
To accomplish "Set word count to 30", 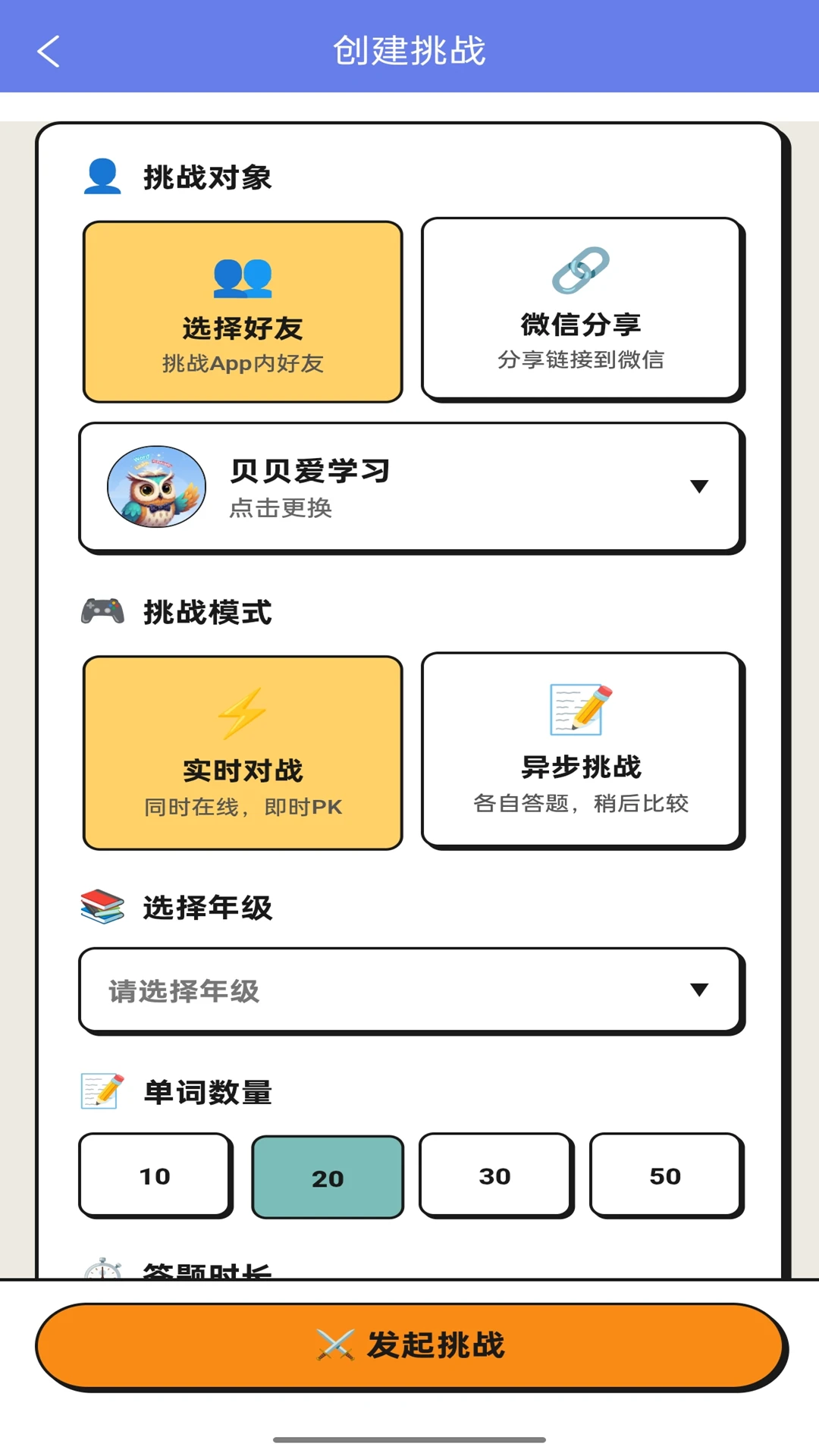I will 496,1175.
